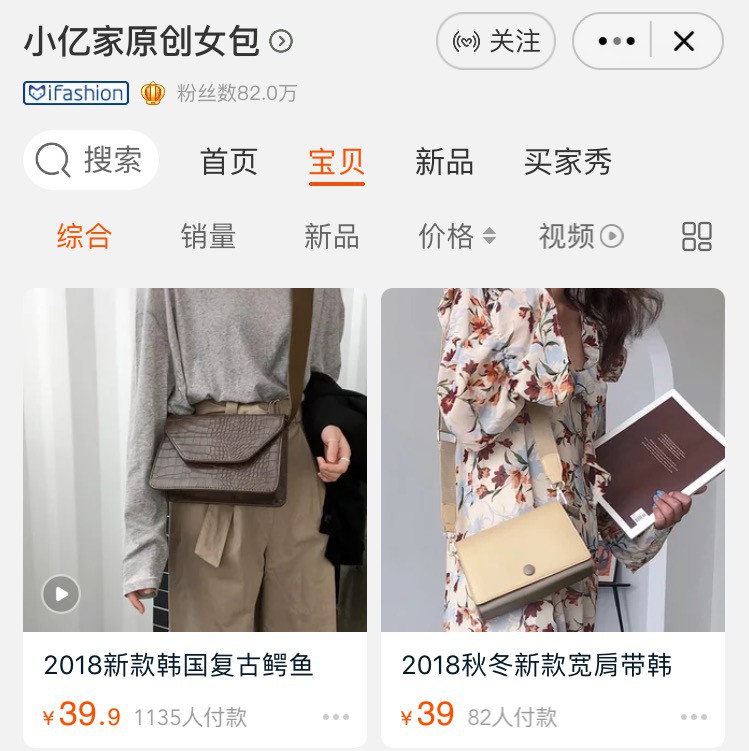749x751 pixels.
Task: Switch to the 首页 tab
Action: tap(229, 162)
